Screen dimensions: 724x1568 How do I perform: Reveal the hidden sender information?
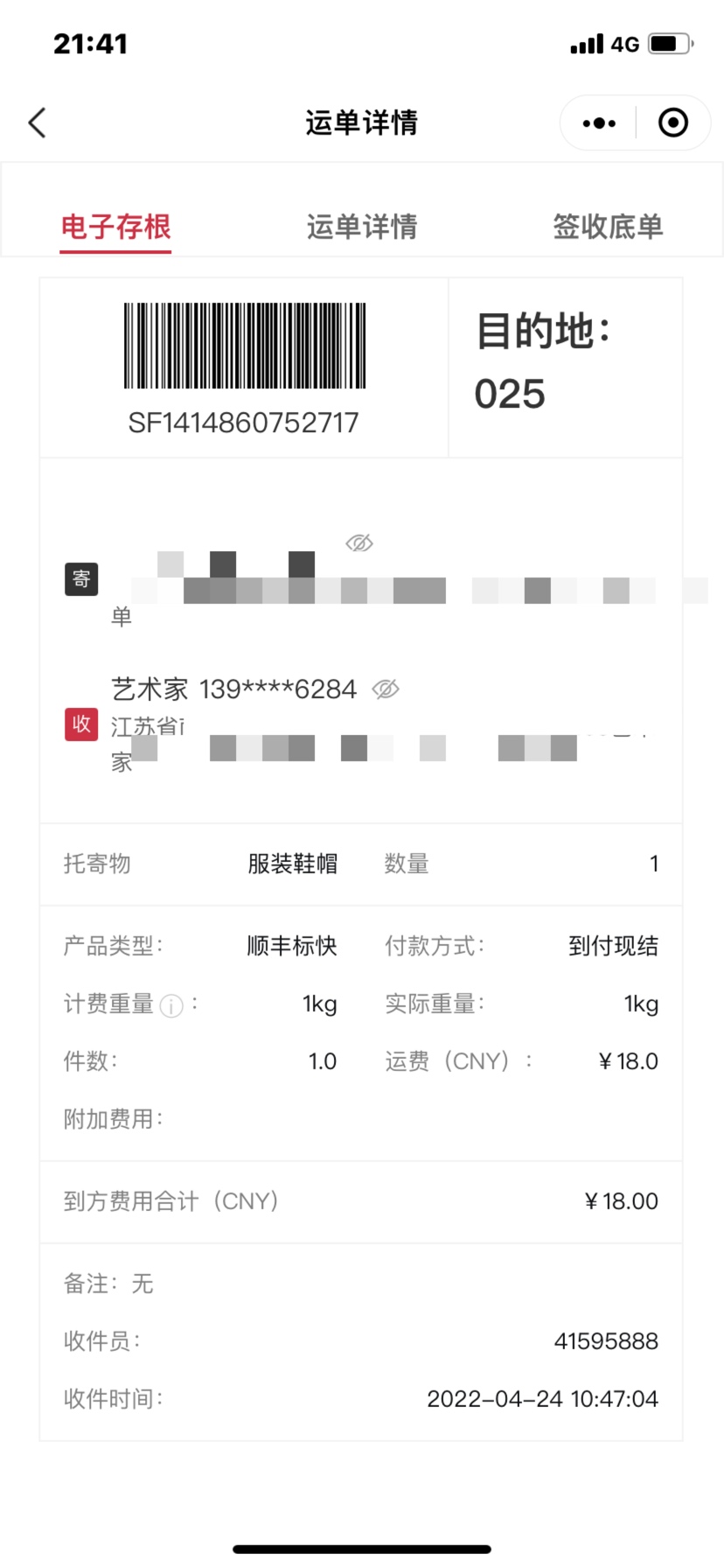(359, 543)
